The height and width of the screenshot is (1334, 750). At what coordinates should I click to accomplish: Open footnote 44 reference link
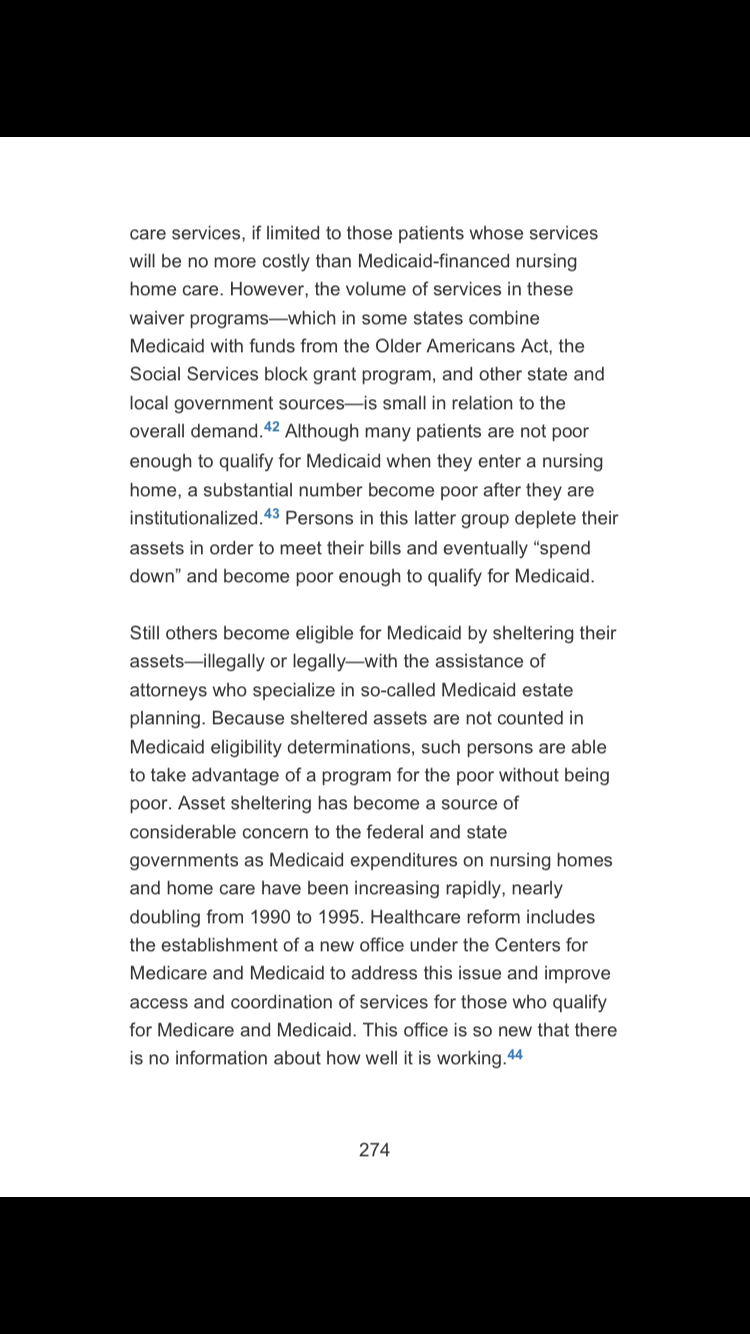click(515, 1054)
